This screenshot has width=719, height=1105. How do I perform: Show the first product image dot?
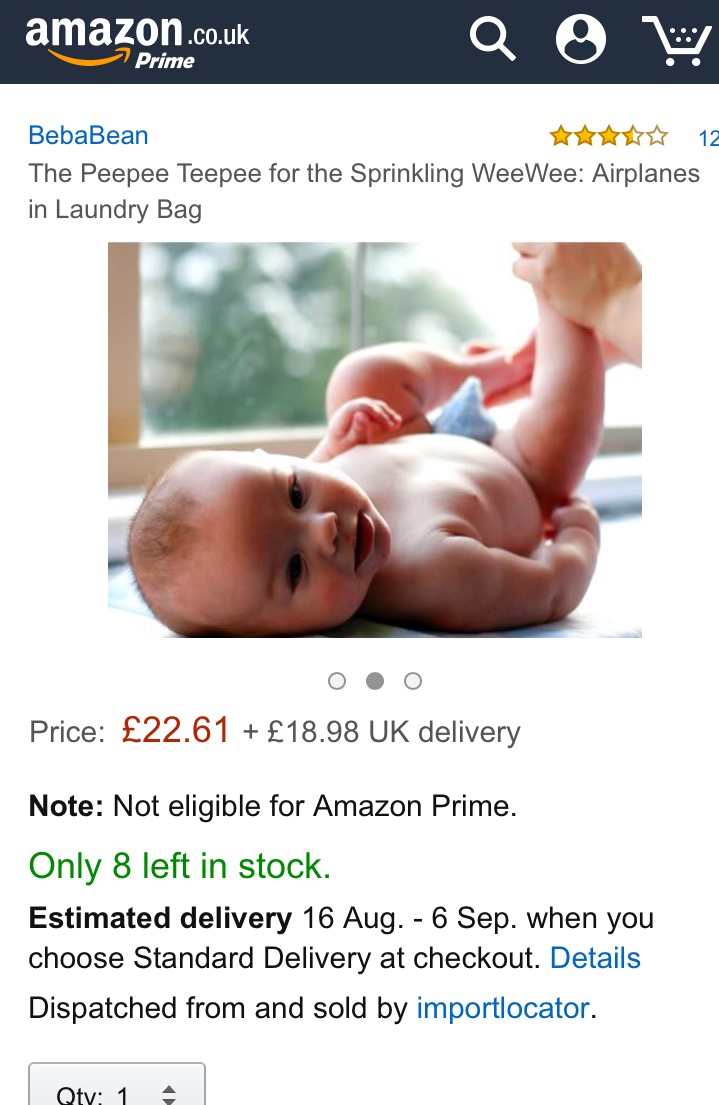(337, 681)
